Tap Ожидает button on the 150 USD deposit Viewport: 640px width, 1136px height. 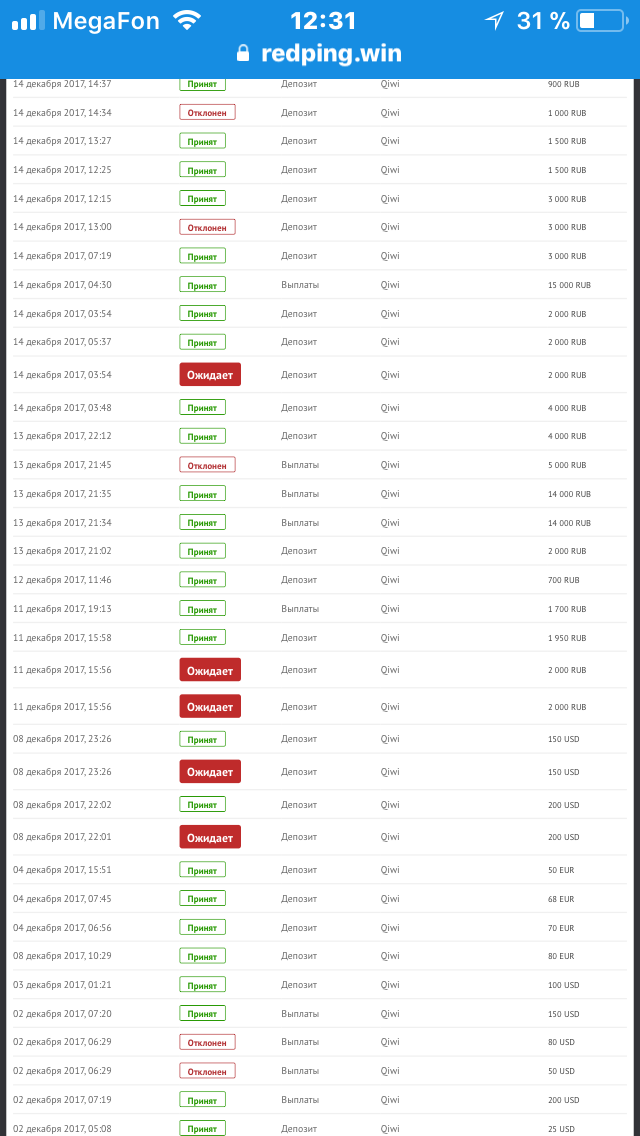210,772
